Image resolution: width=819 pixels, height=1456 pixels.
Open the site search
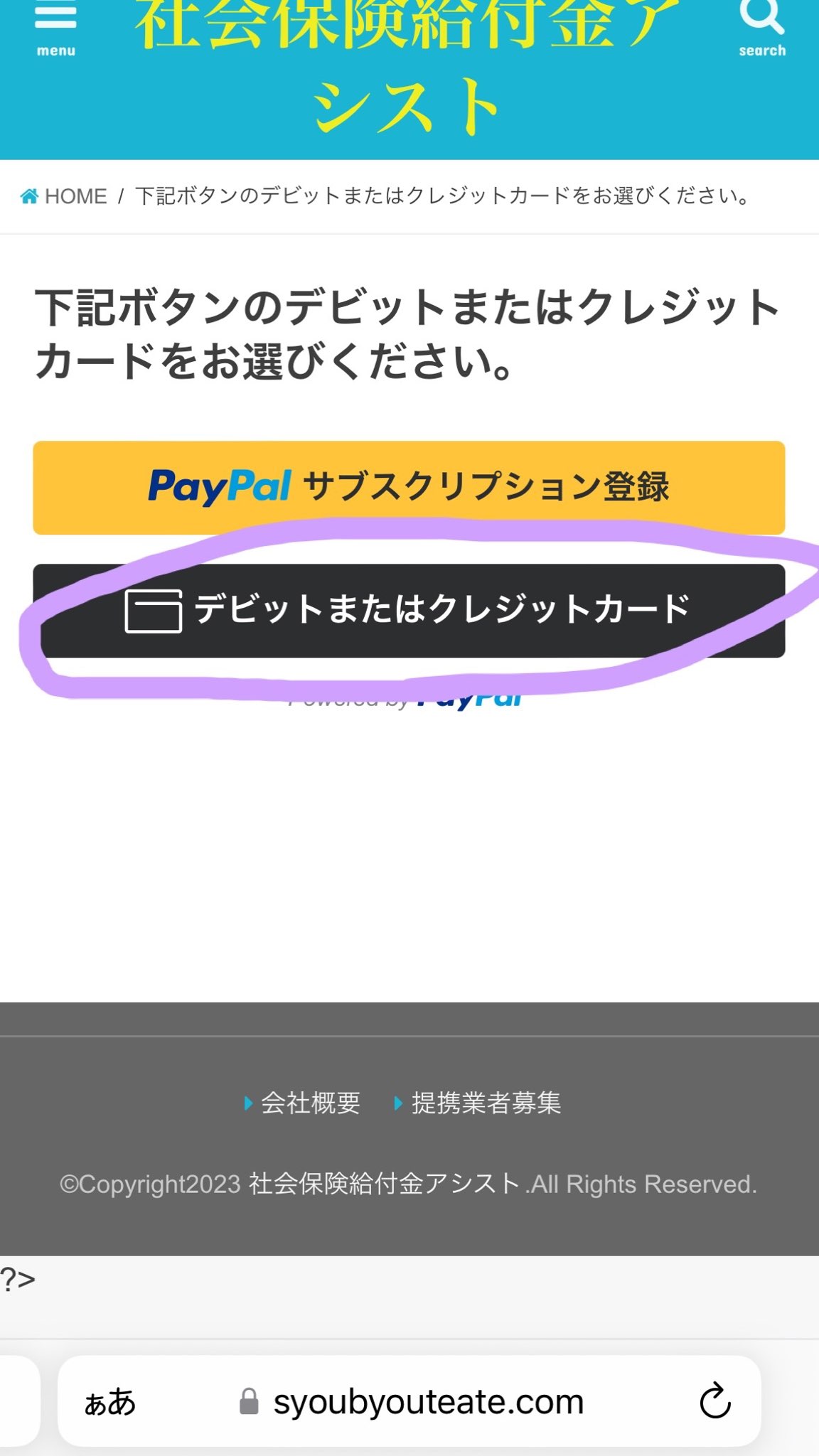[x=761, y=27]
